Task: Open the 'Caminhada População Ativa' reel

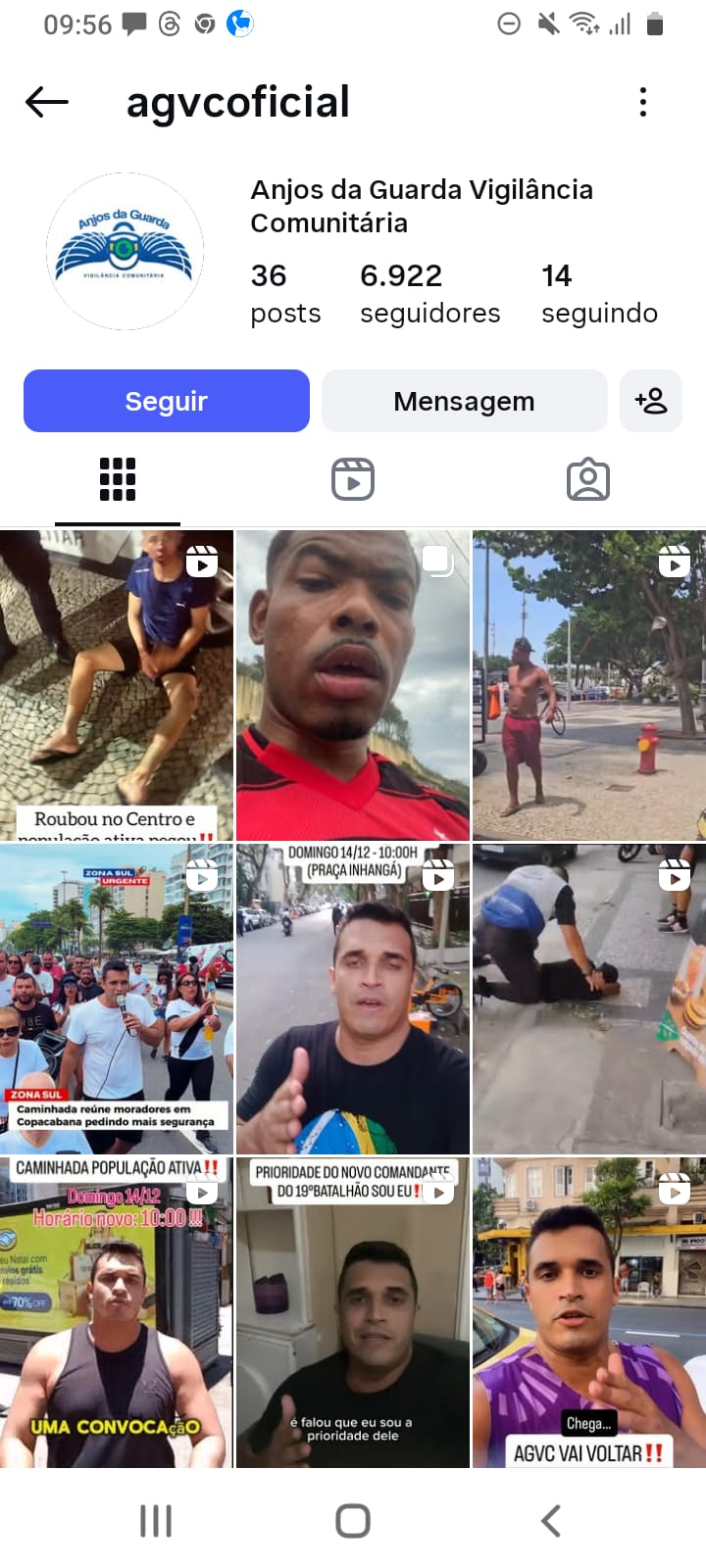Action: (x=117, y=1312)
